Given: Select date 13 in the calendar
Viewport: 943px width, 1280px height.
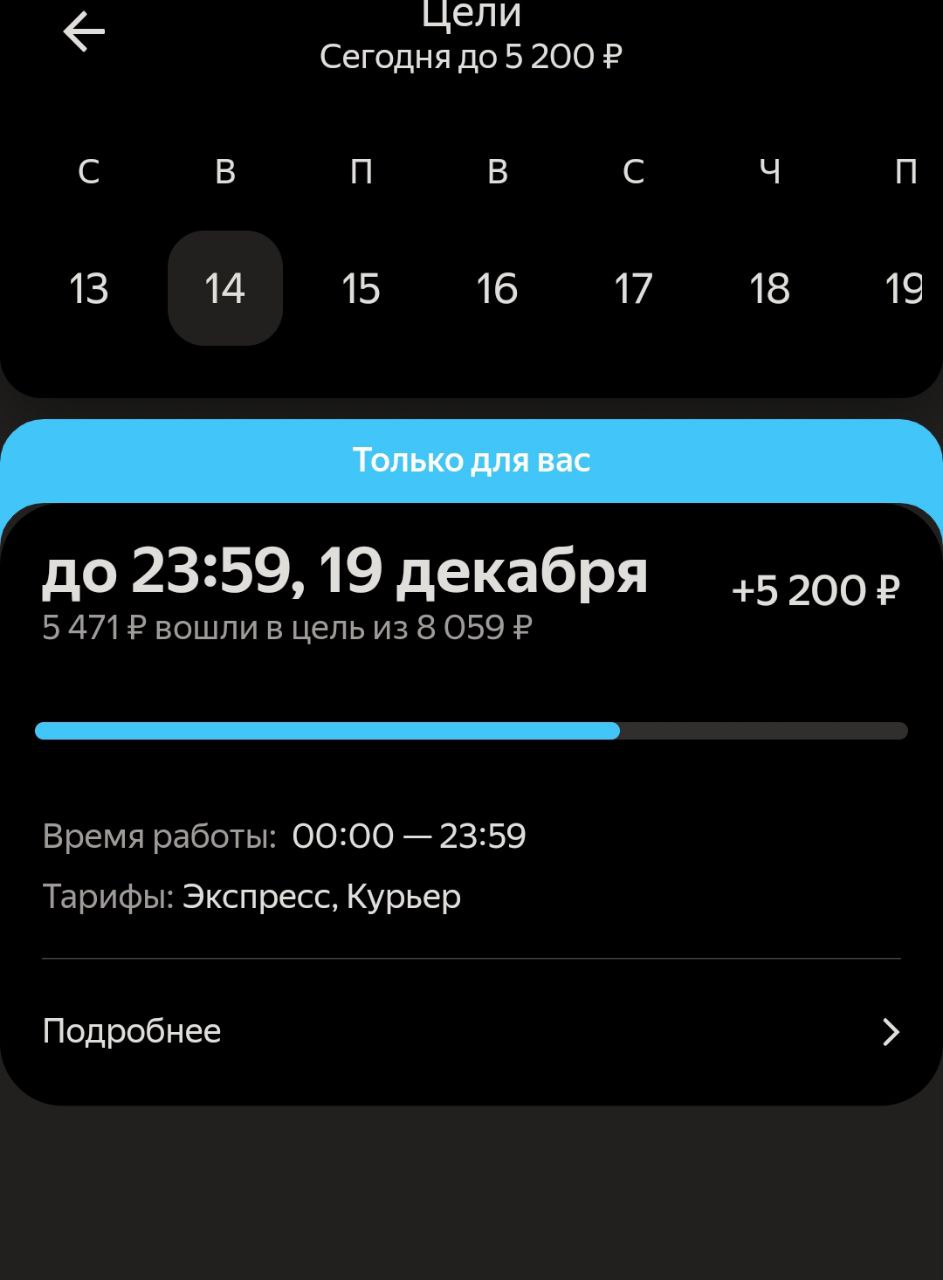Looking at the screenshot, I should pyautogui.click(x=89, y=289).
